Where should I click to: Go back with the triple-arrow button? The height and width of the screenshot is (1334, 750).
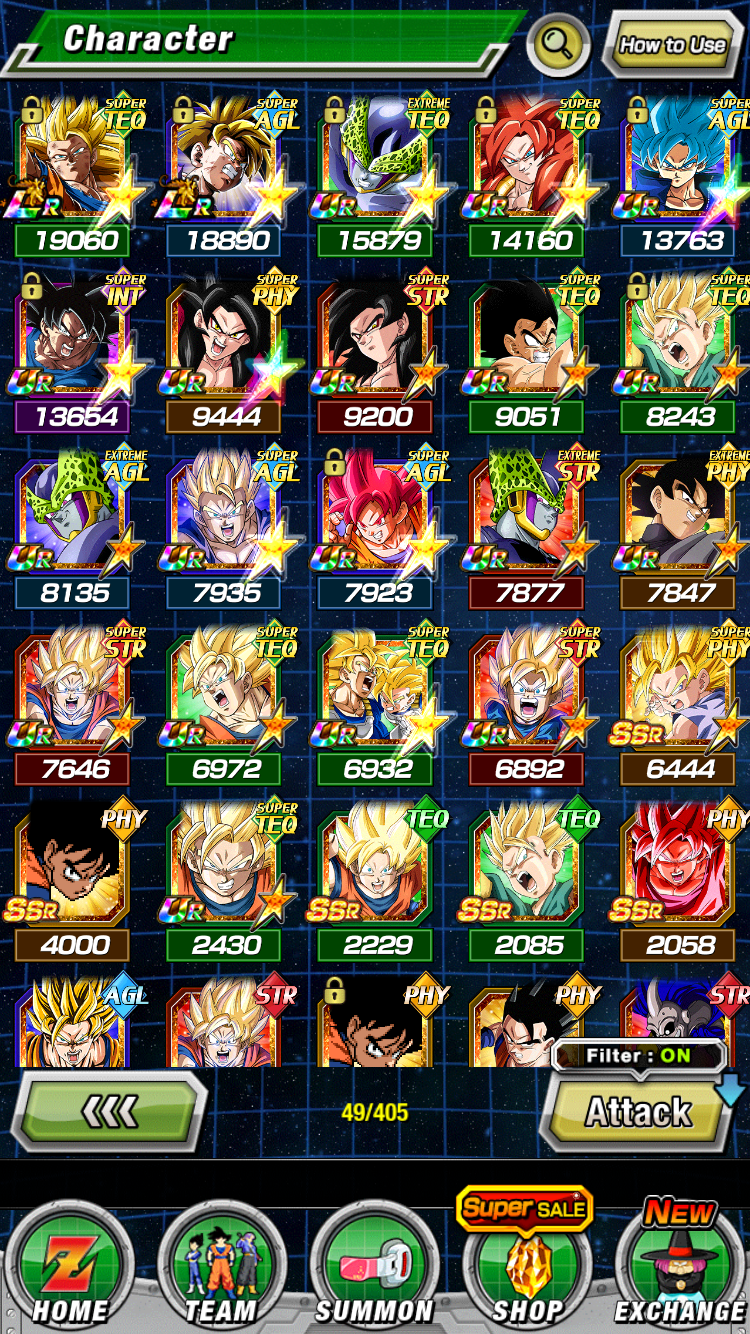(108, 1111)
